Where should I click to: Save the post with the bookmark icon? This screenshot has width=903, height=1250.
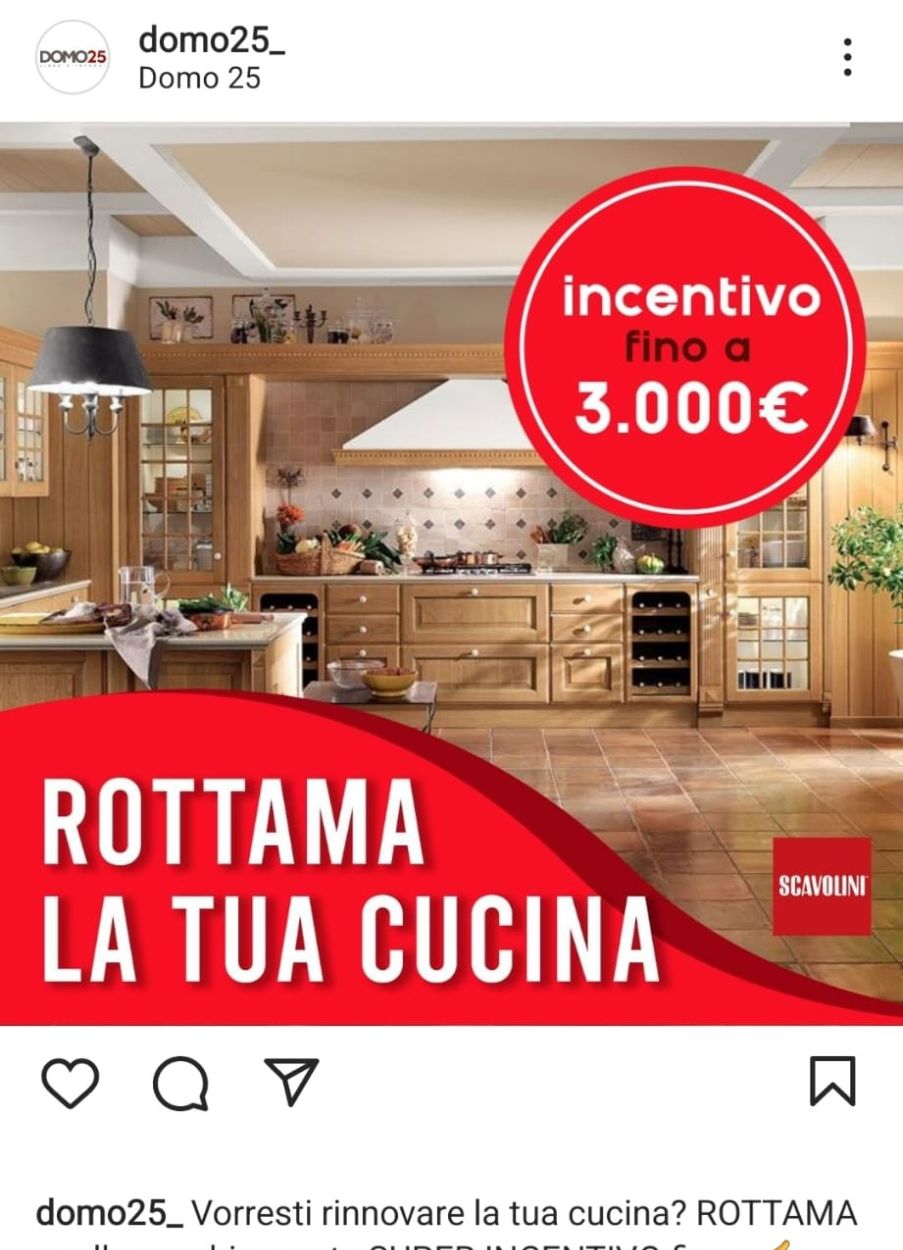(832, 1081)
